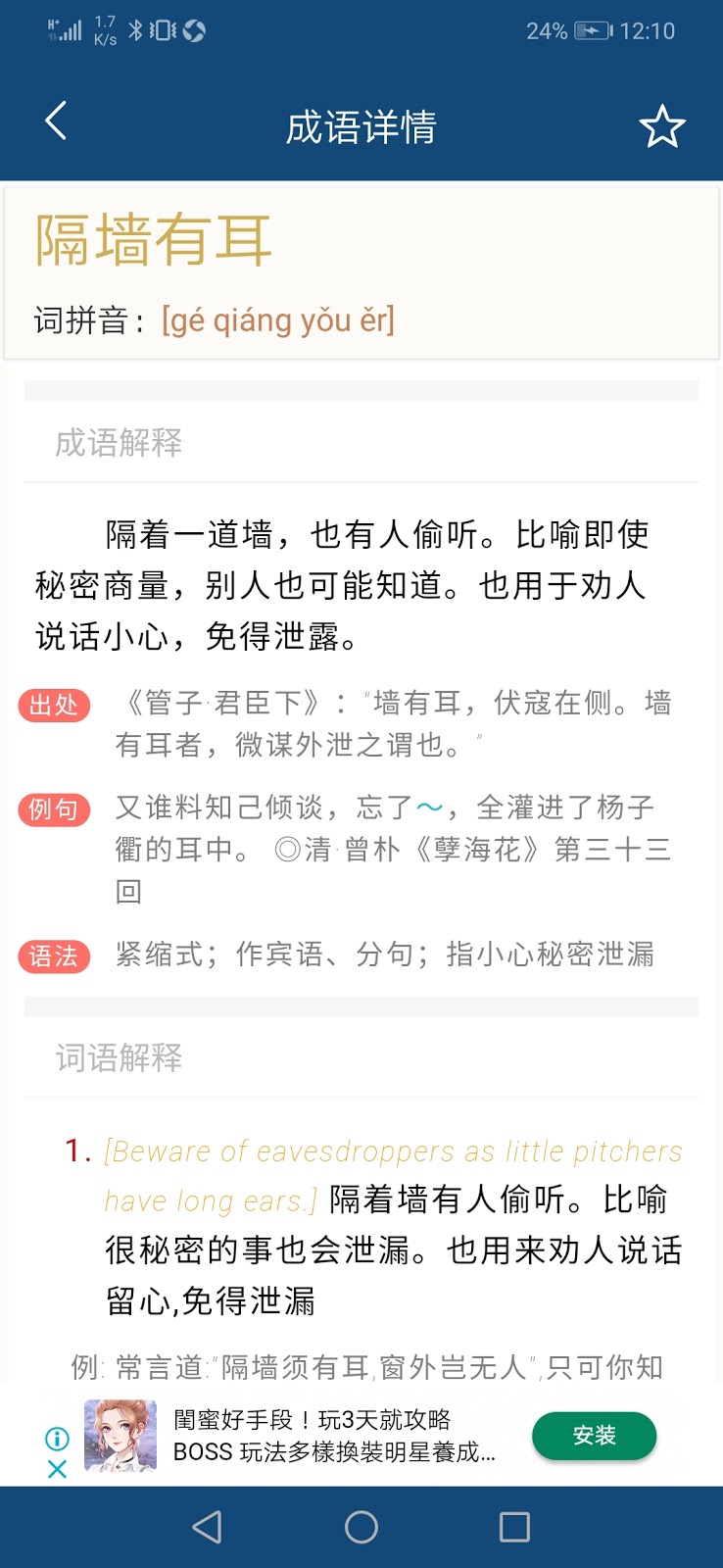Go back from the idiom details page
The height and width of the screenshot is (1568, 723).
pyautogui.click(x=57, y=122)
